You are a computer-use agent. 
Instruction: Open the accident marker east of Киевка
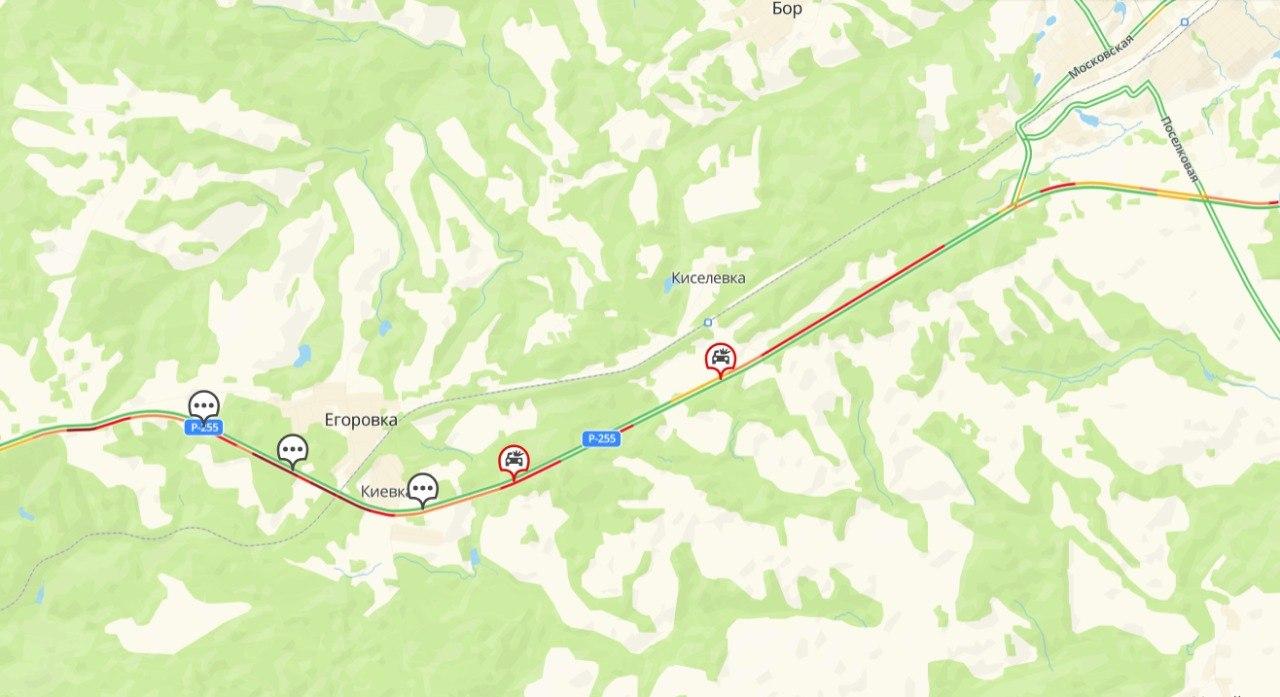click(x=514, y=460)
